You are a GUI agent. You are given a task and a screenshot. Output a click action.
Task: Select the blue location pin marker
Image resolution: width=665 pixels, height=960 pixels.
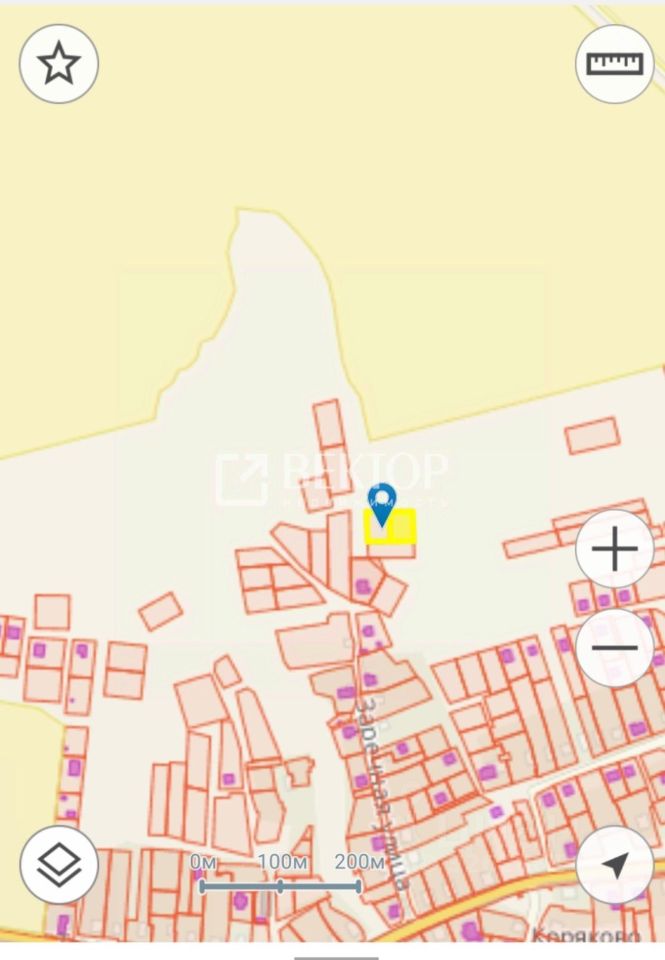pyautogui.click(x=382, y=504)
